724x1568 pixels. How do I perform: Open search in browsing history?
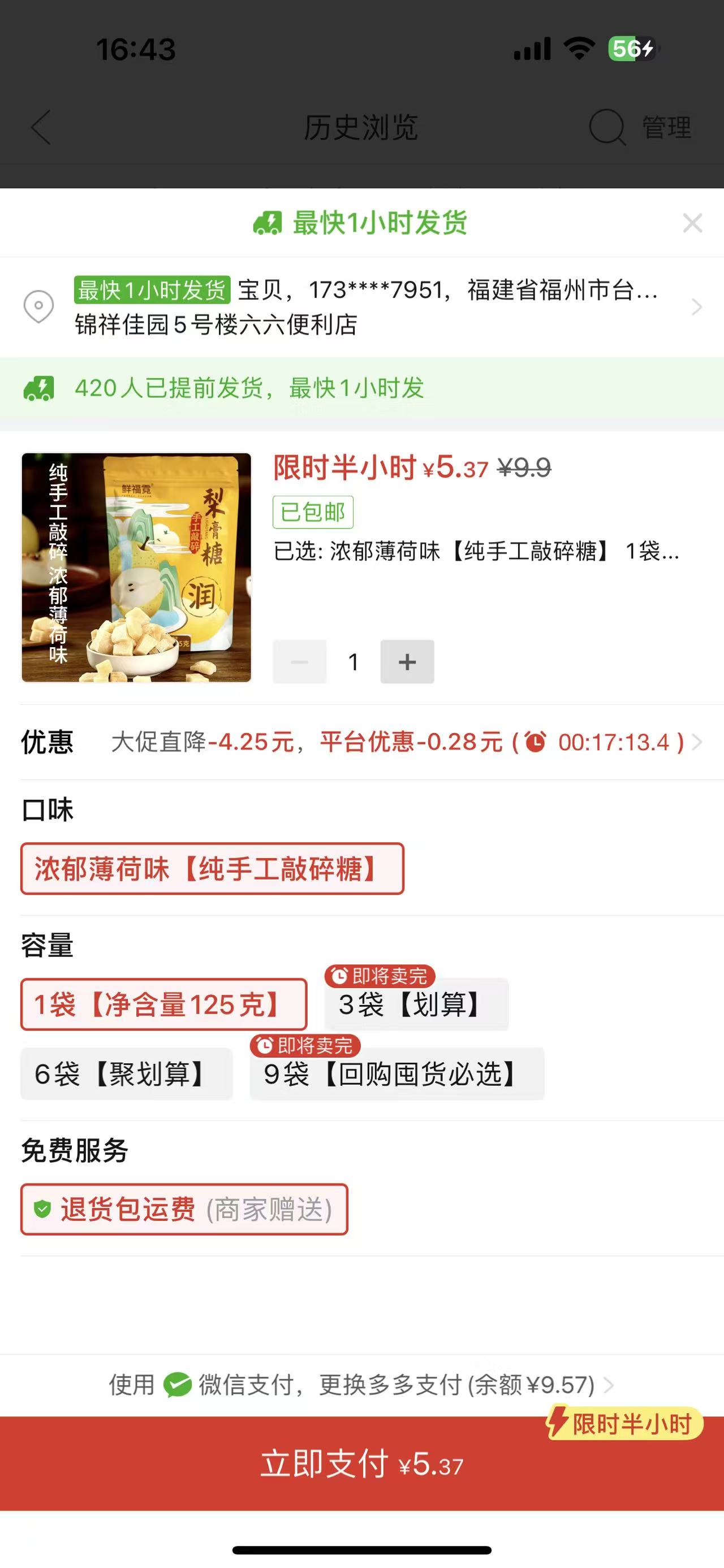point(606,128)
